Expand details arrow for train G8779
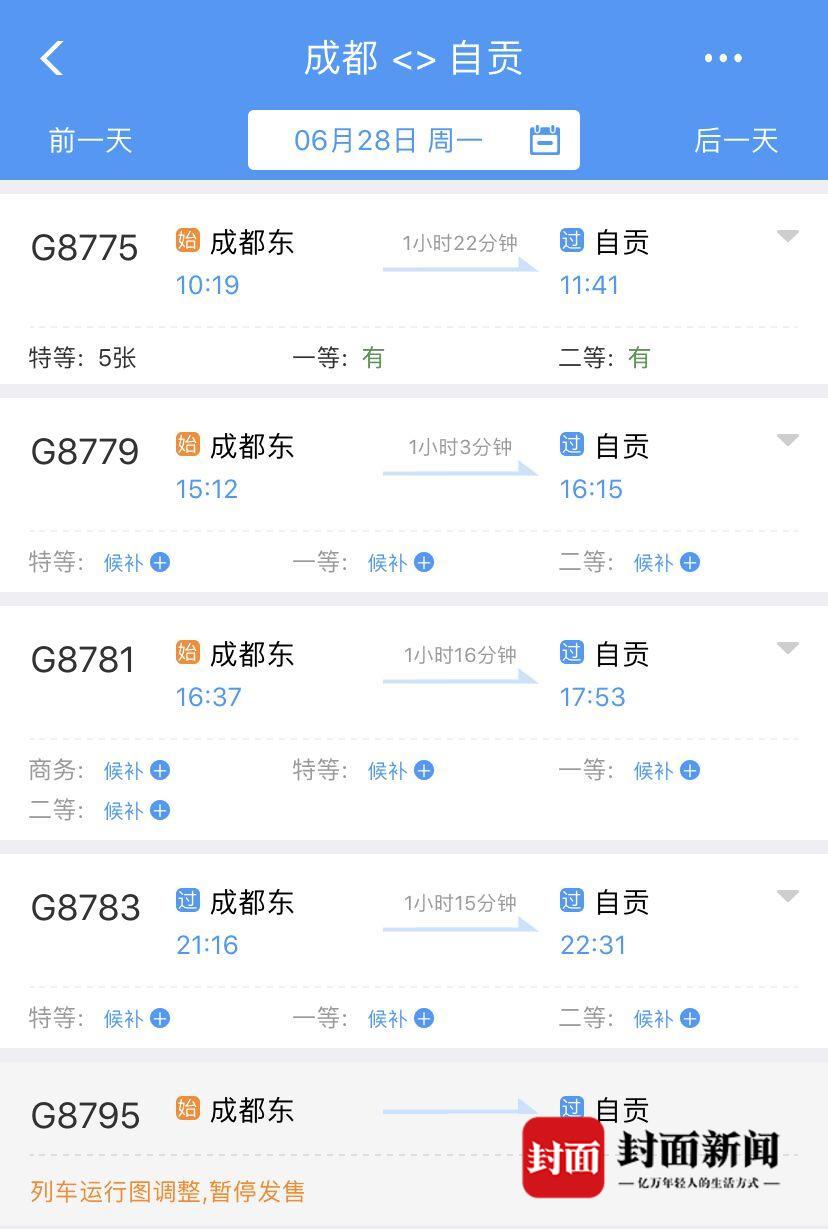The image size is (828, 1229). pos(787,440)
